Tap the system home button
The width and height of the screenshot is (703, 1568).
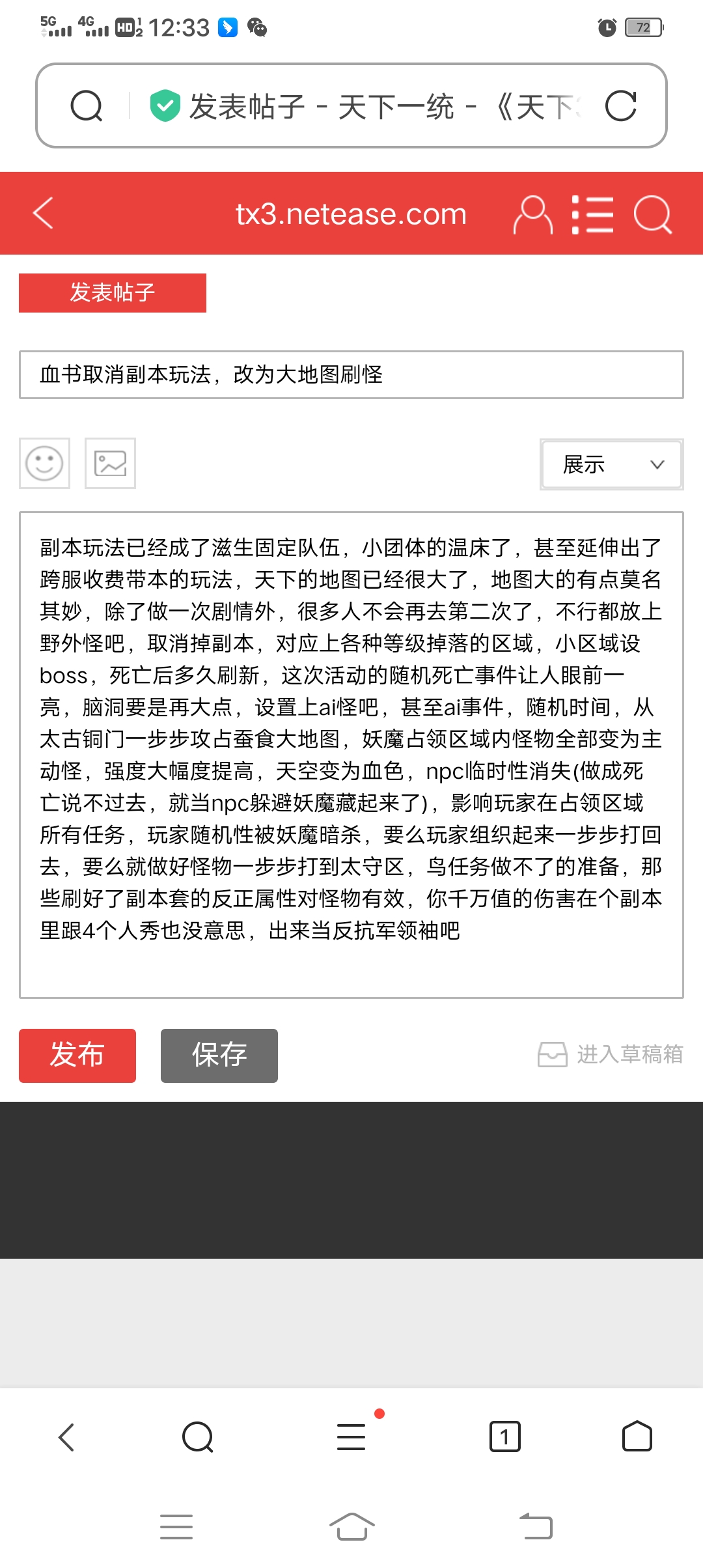(x=351, y=1527)
